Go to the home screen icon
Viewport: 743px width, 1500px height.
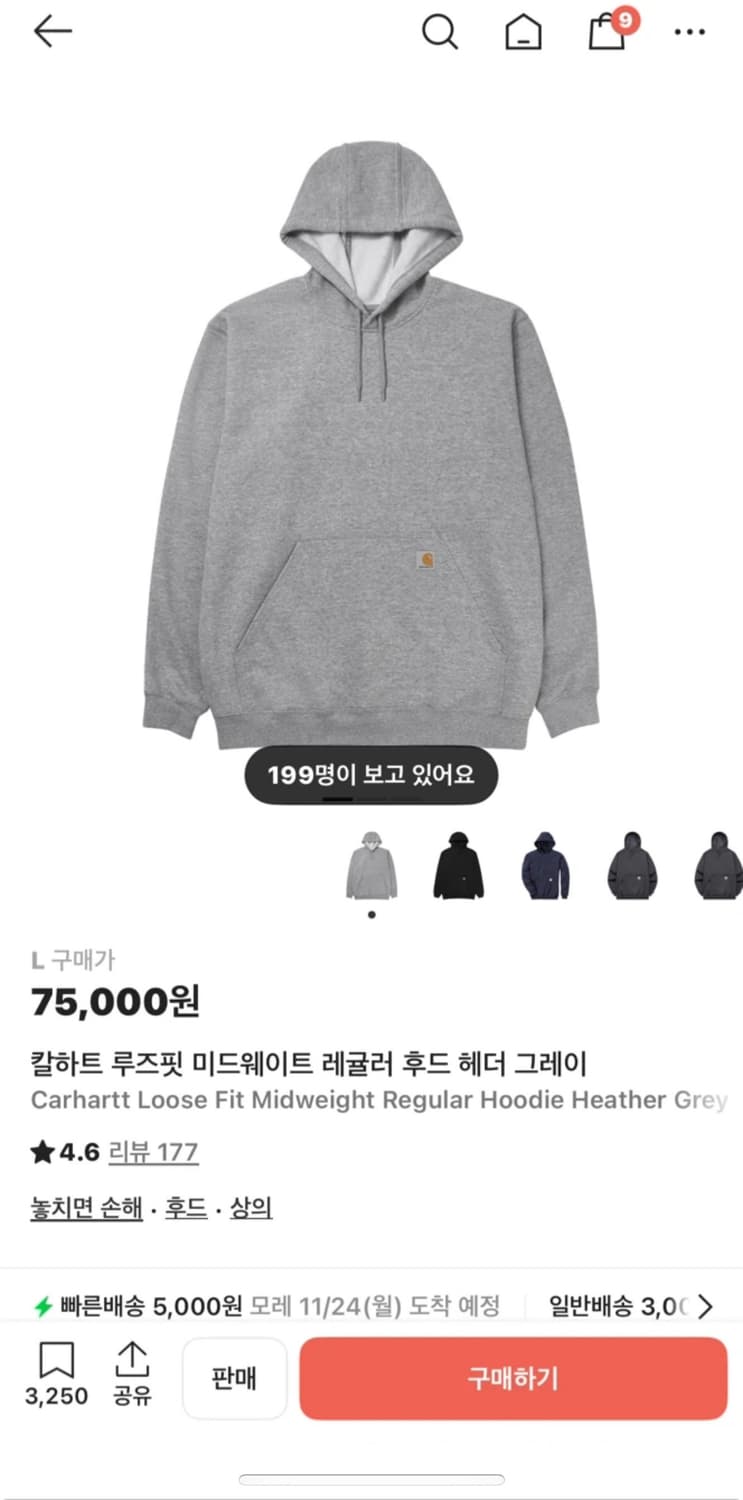pos(523,31)
